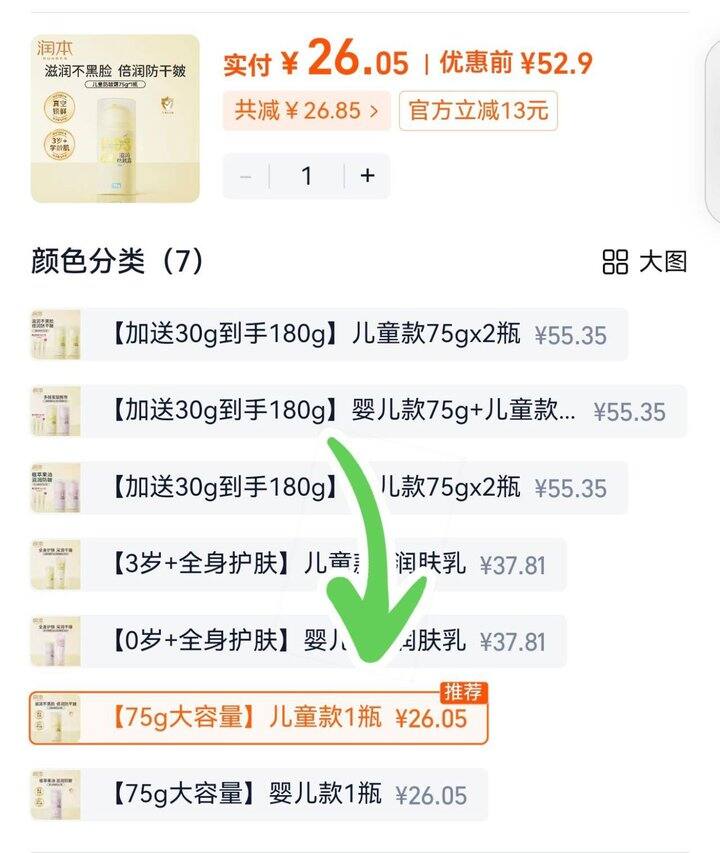Screen dimensions: 720x853
Task: Increase quantity with the plus button
Action: 368,176
